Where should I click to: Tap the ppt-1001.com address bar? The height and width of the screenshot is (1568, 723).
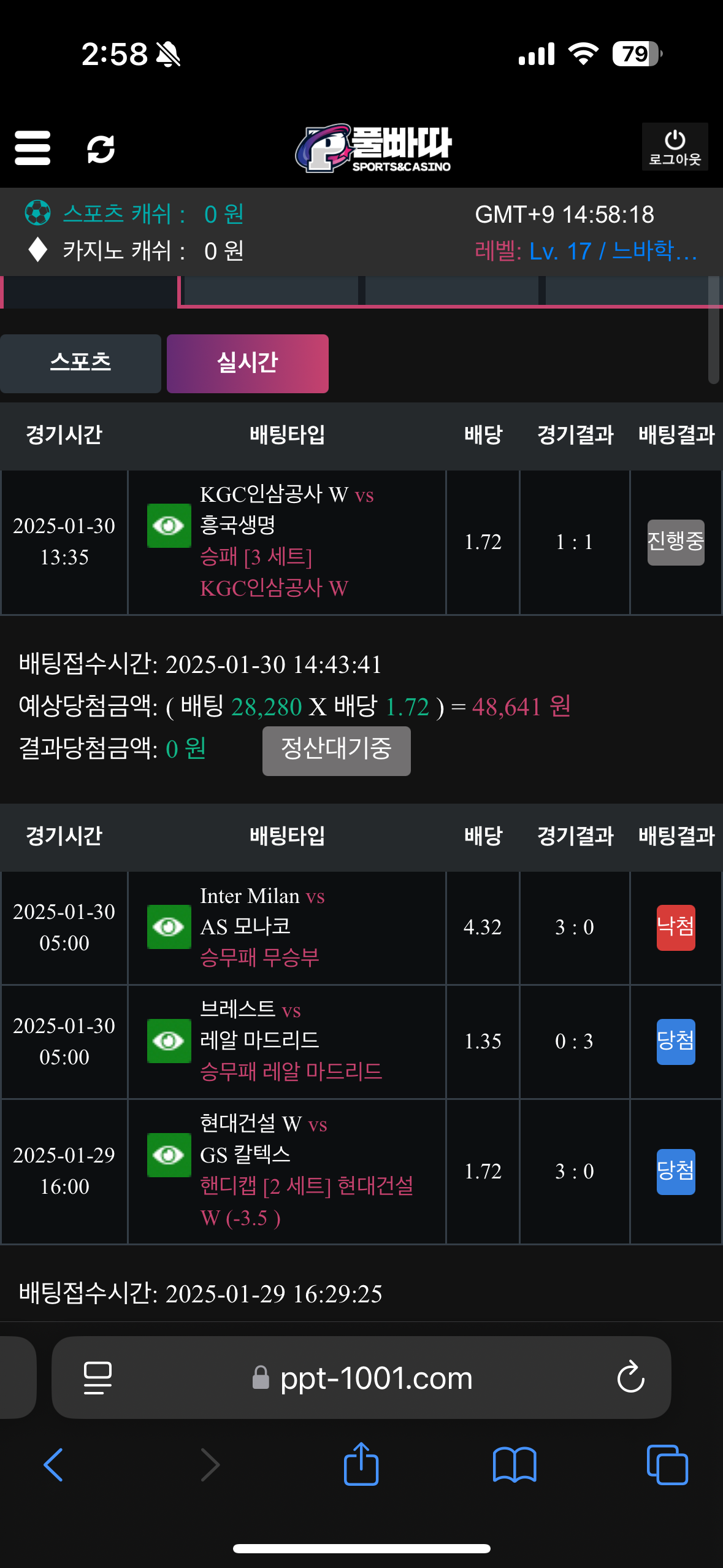click(375, 1378)
